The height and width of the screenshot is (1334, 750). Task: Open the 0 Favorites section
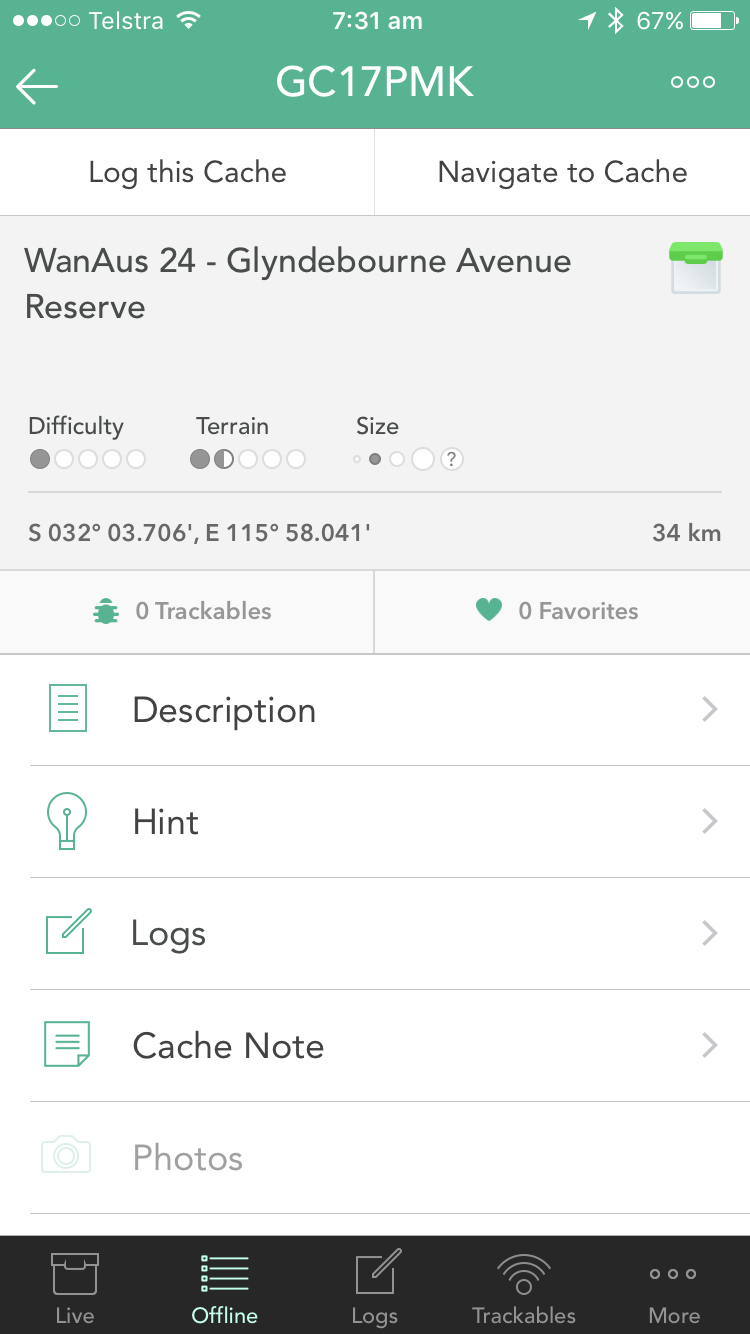tap(563, 611)
